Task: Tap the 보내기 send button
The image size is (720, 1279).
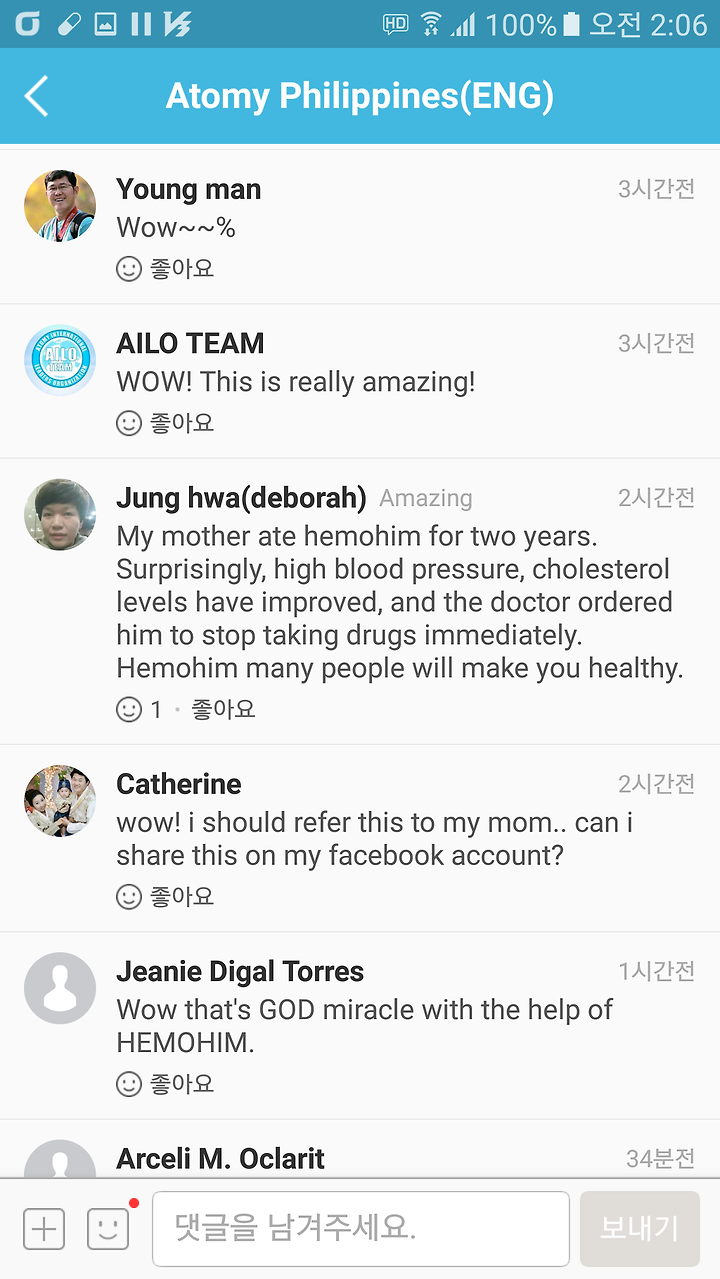Action: coord(640,1229)
